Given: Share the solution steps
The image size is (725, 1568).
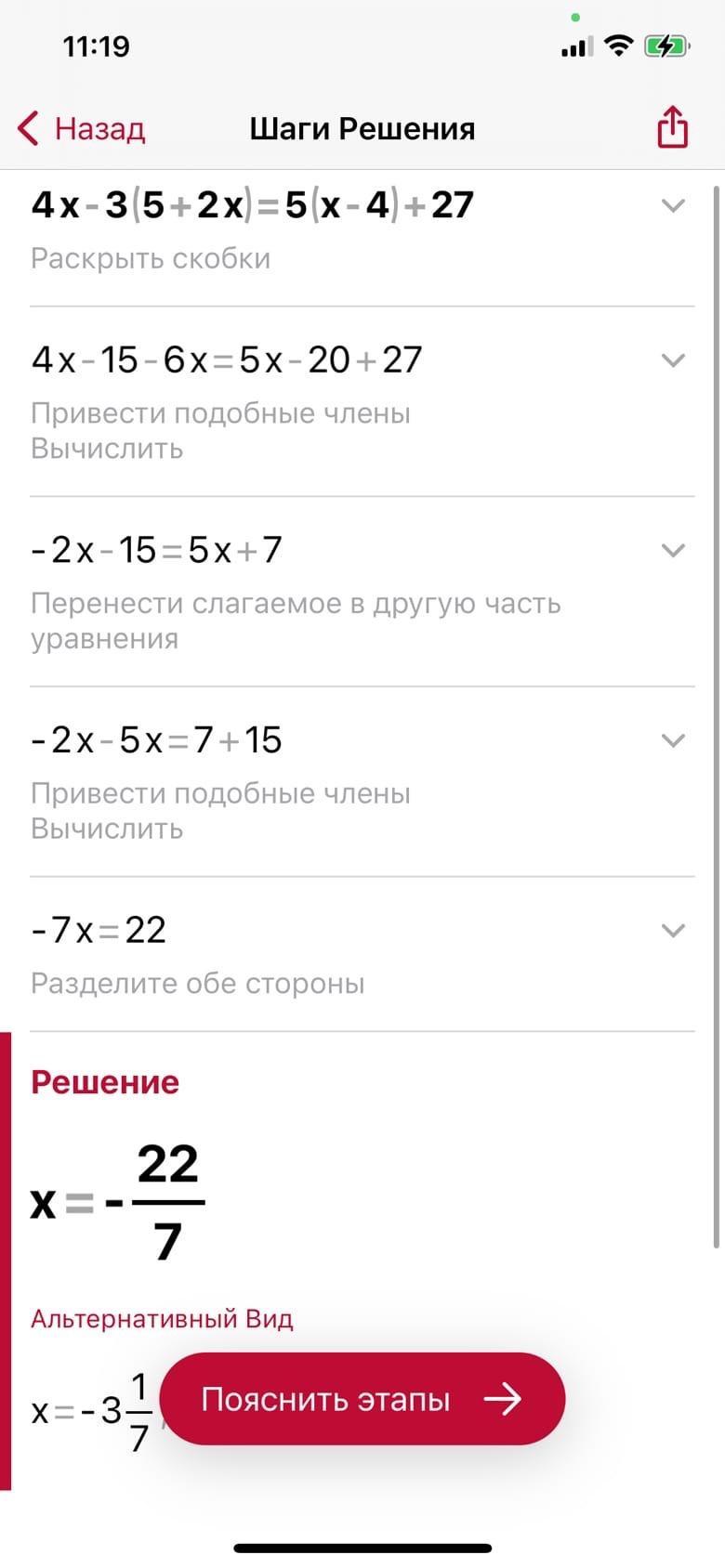Looking at the screenshot, I should [672, 127].
